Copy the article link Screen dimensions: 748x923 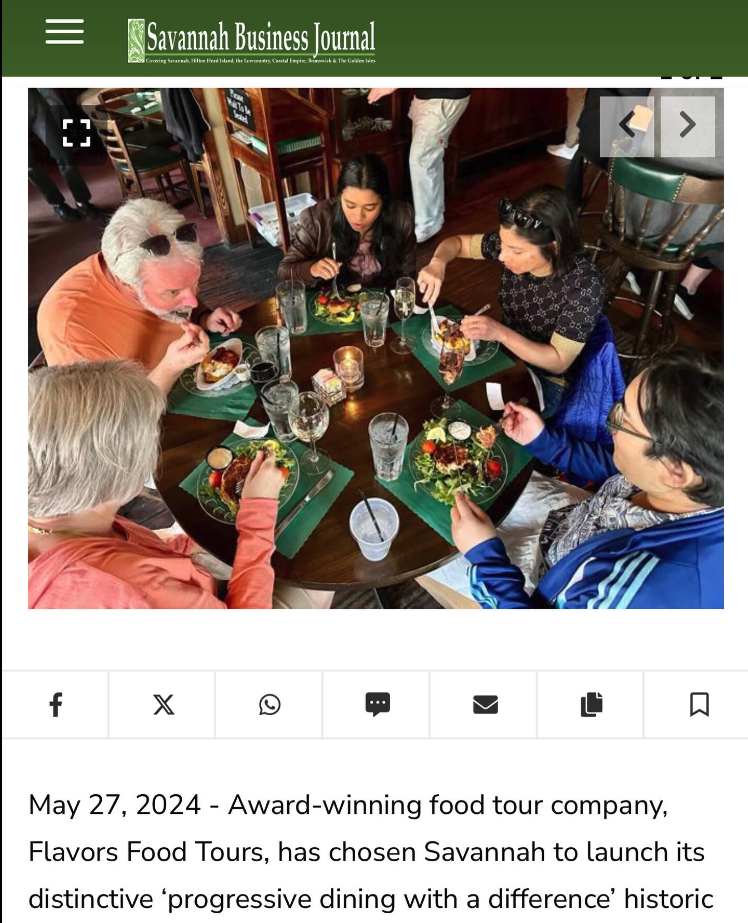click(592, 705)
